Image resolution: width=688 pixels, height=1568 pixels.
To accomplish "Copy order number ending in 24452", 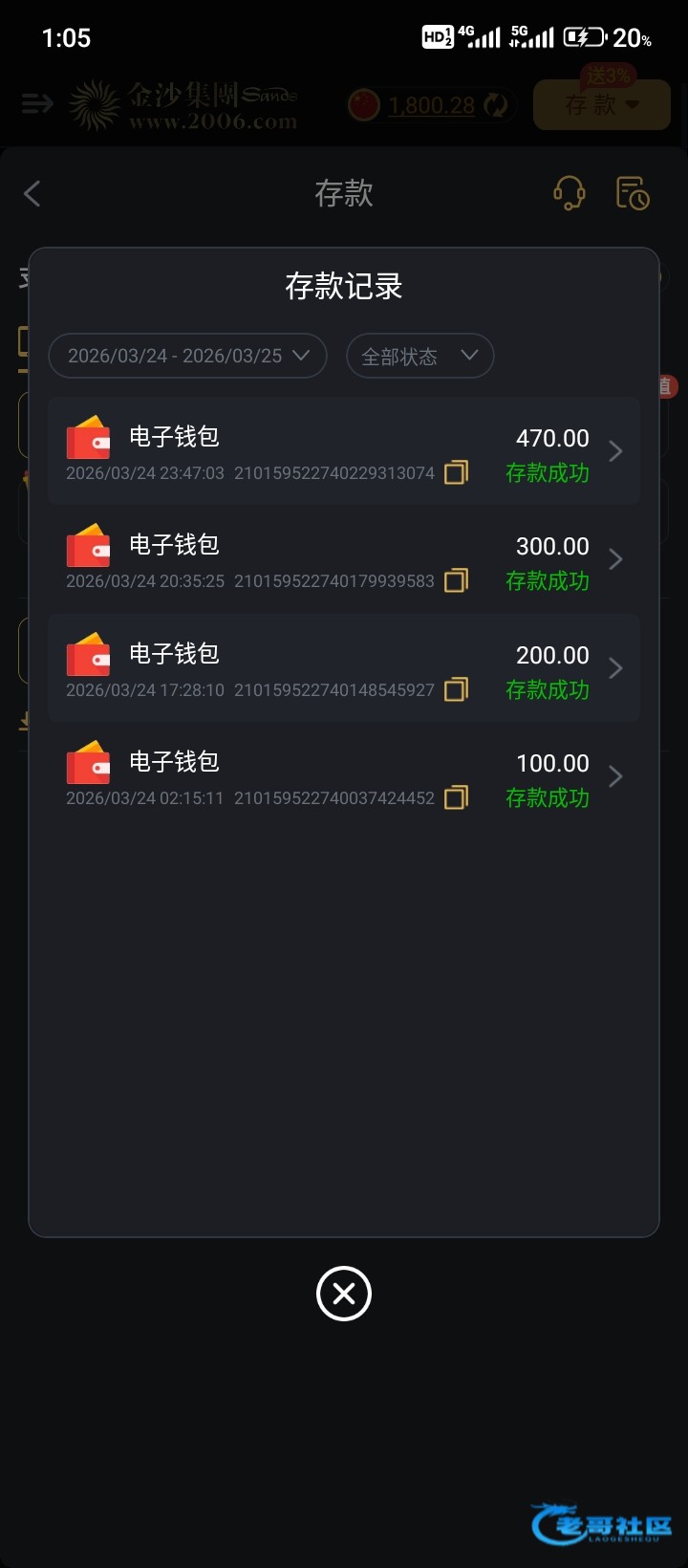I will pyautogui.click(x=457, y=797).
